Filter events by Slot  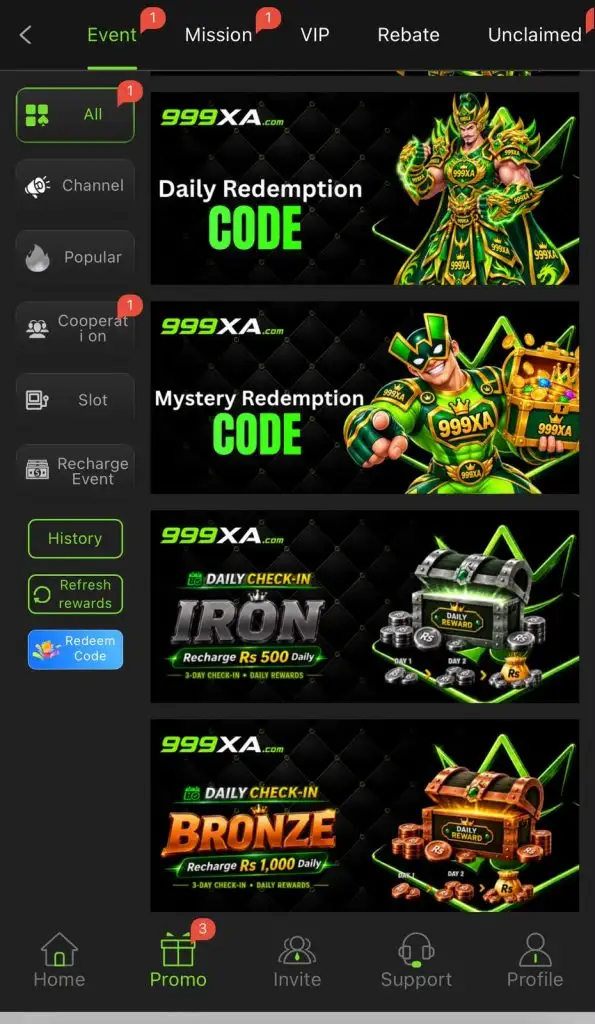click(75, 400)
